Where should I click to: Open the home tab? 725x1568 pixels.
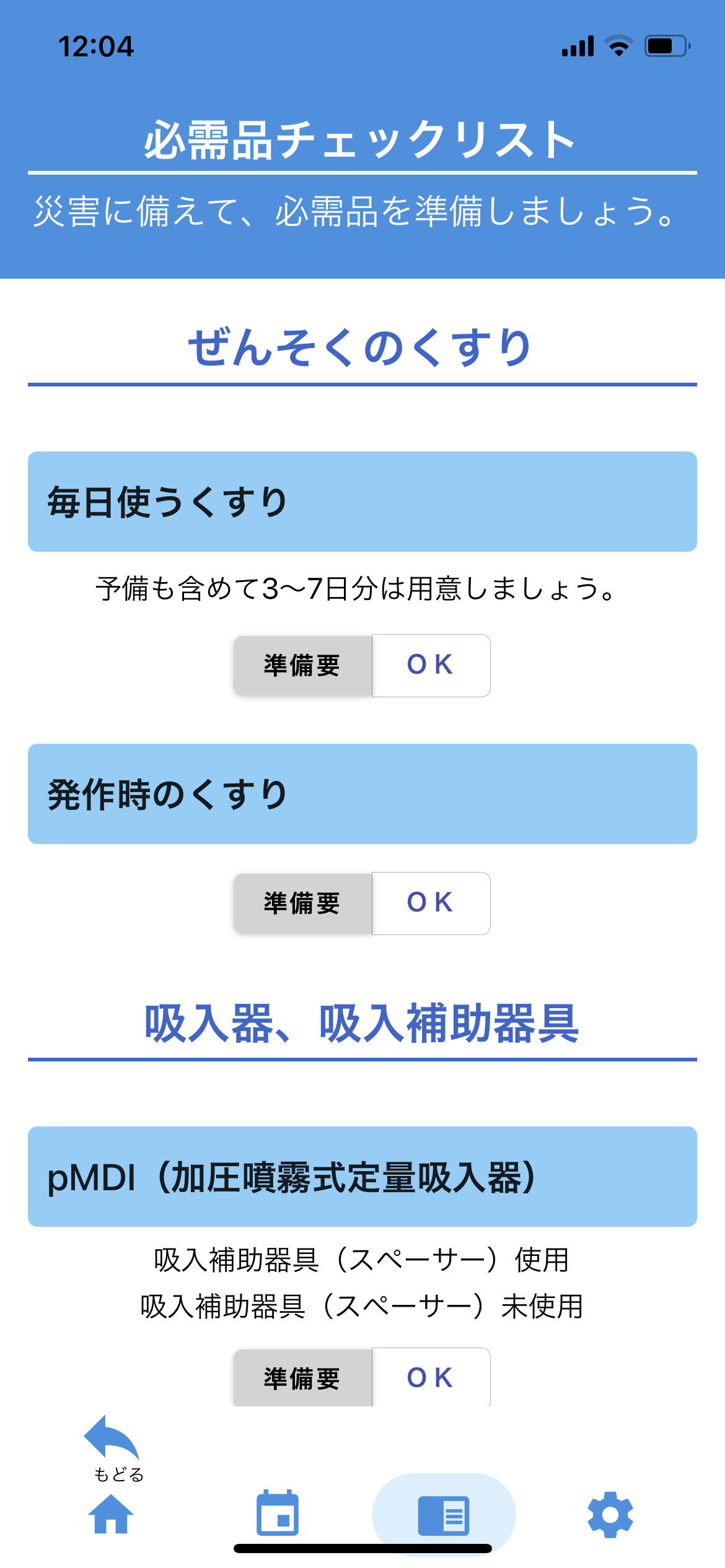111,1514
